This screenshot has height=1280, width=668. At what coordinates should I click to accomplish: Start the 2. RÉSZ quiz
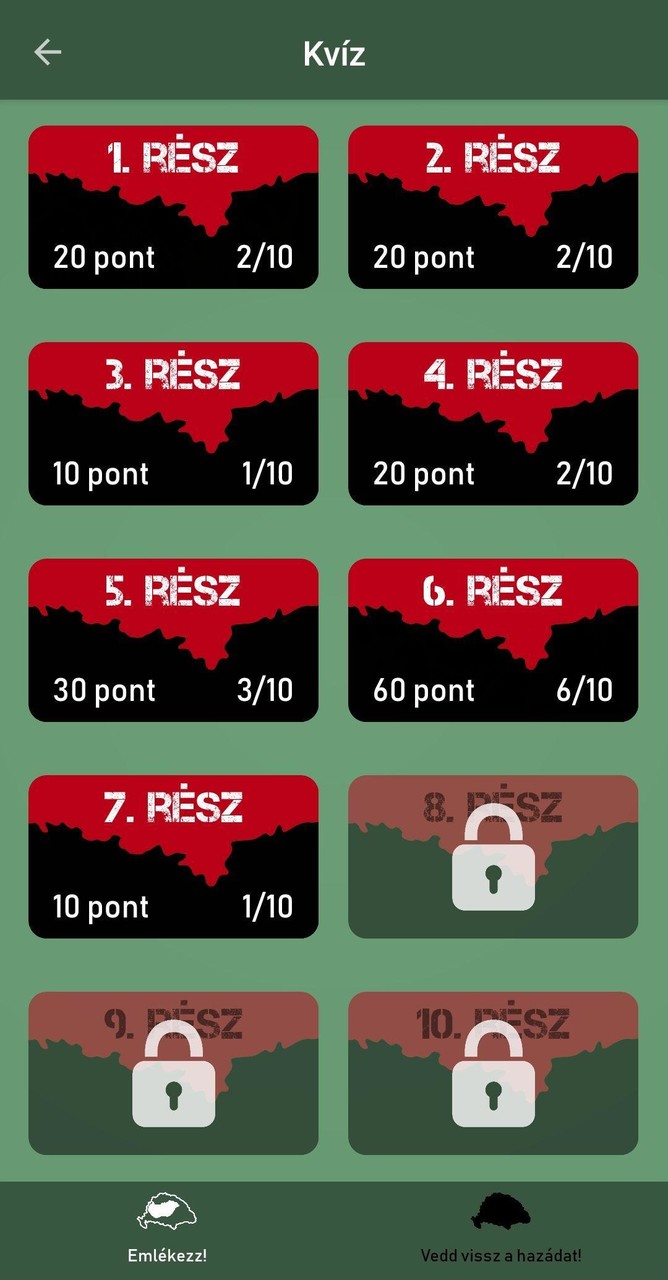[x=493, y=207]
